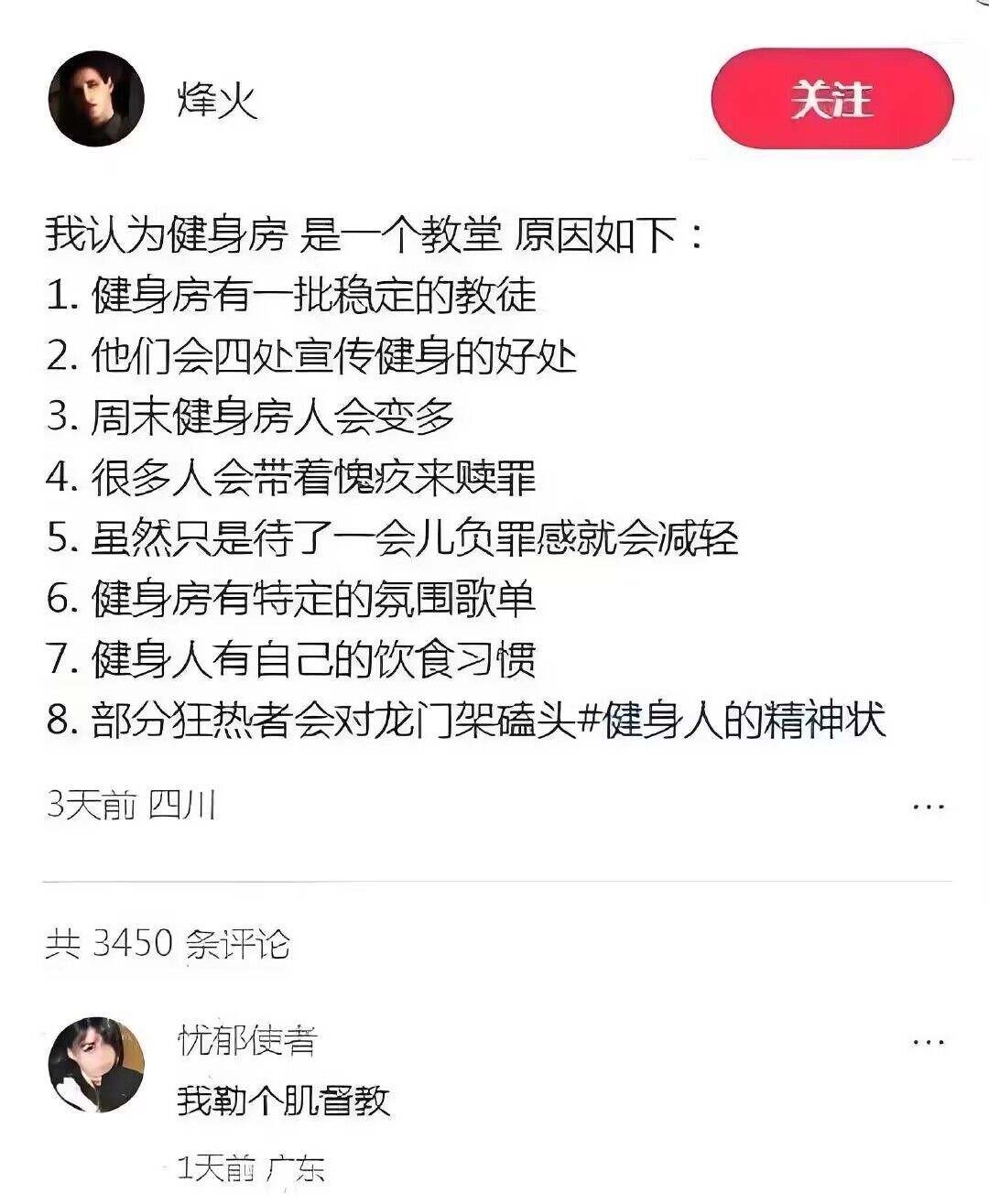Open the post's three-dot options menu

pos(928,807)
